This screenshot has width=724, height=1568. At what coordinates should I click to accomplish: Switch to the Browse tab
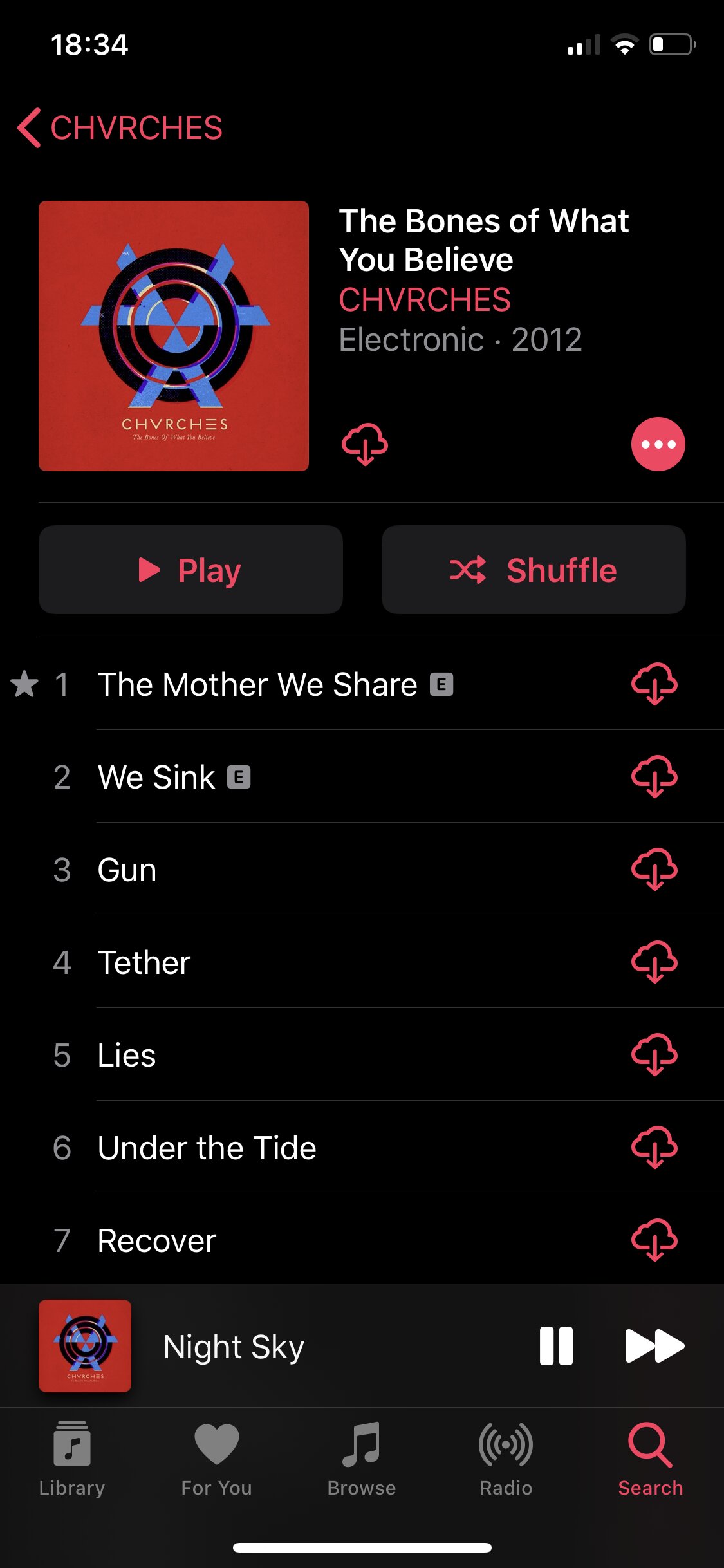362,1459
